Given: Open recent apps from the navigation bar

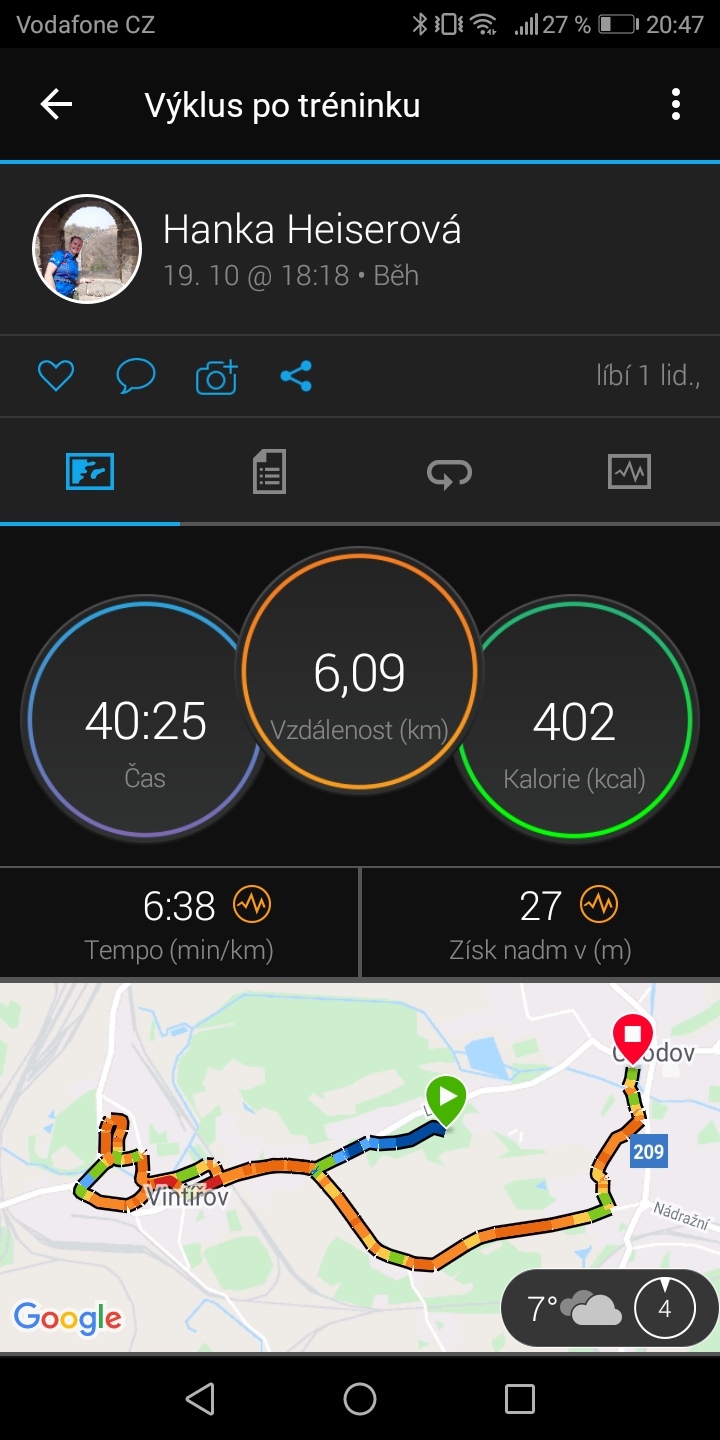Looking at the screenshot, I should (x=520, y=1398).
